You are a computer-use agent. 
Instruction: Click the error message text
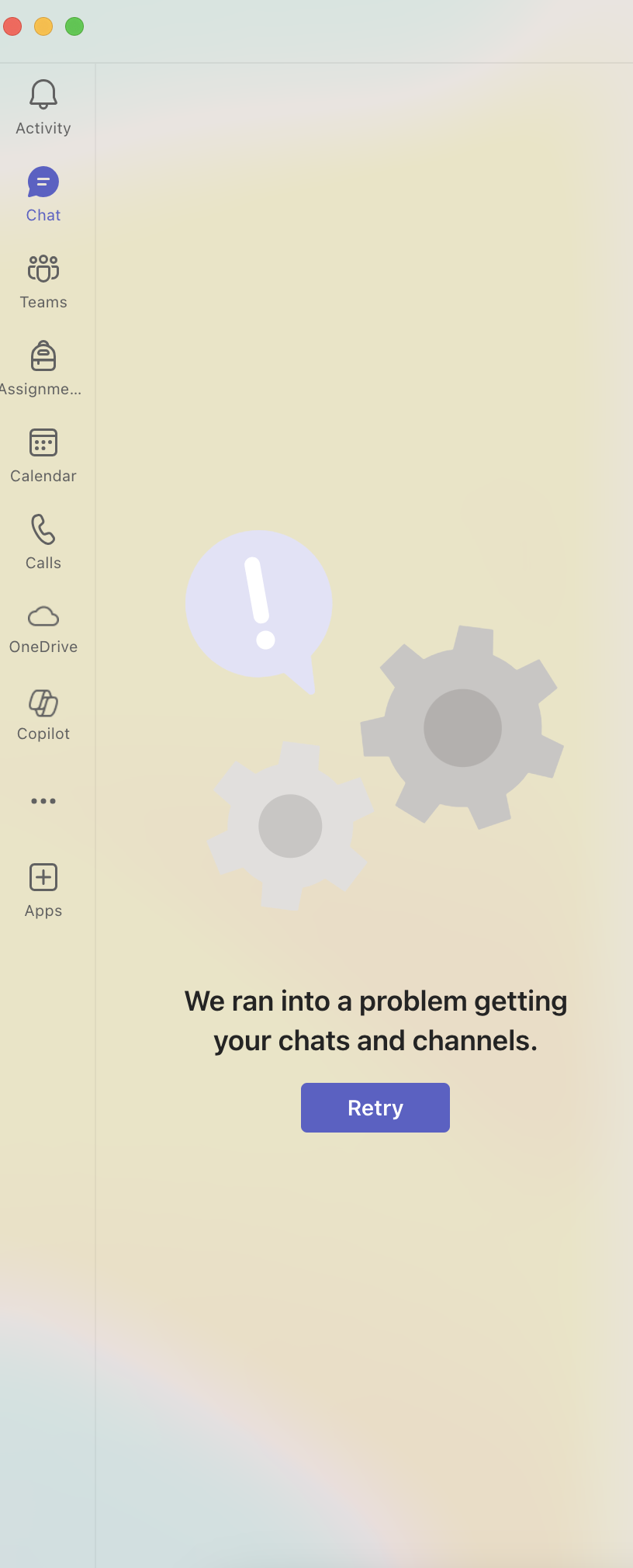(375, 1020)
